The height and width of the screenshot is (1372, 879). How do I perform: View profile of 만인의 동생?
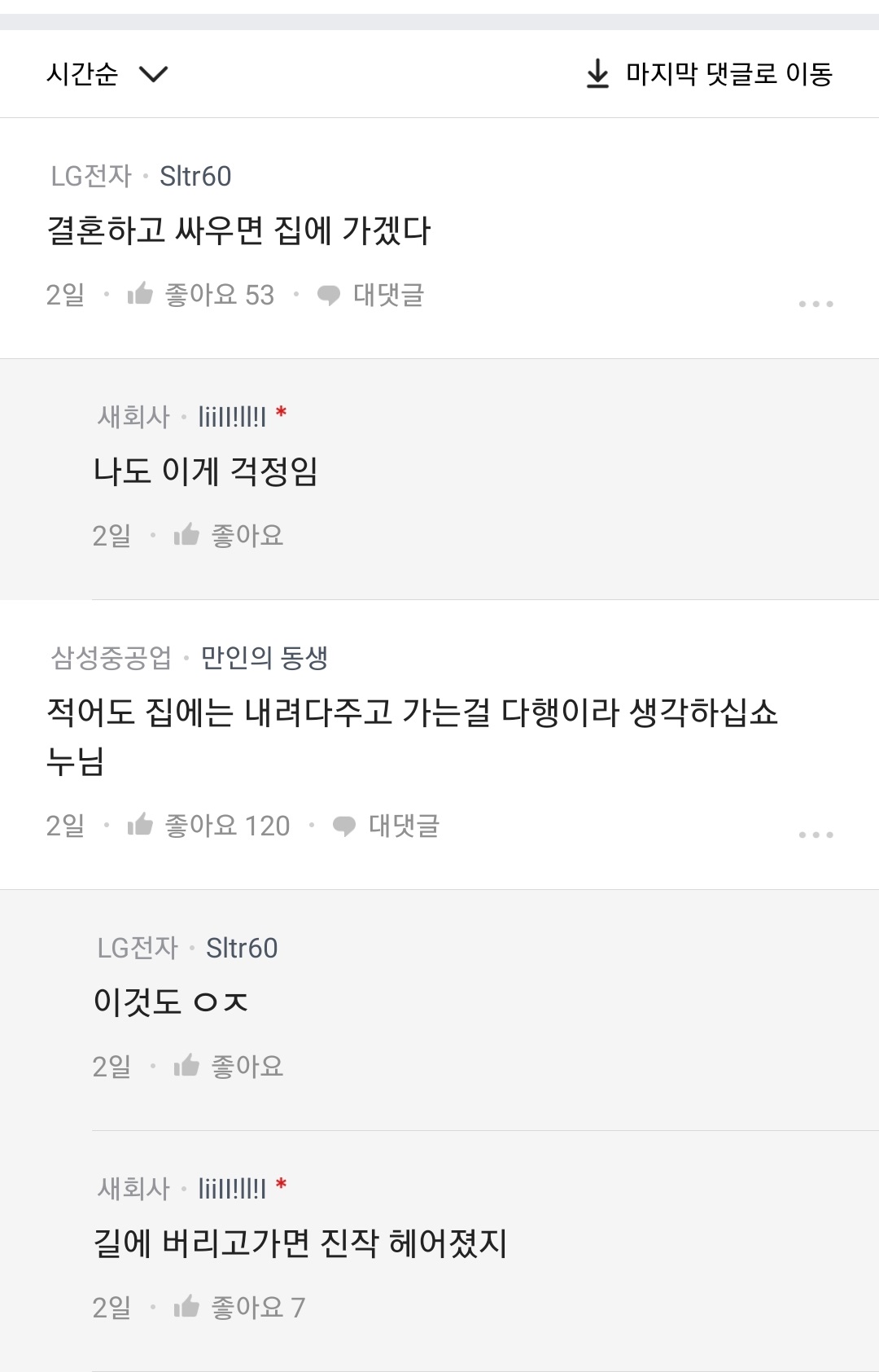(264, 658)
